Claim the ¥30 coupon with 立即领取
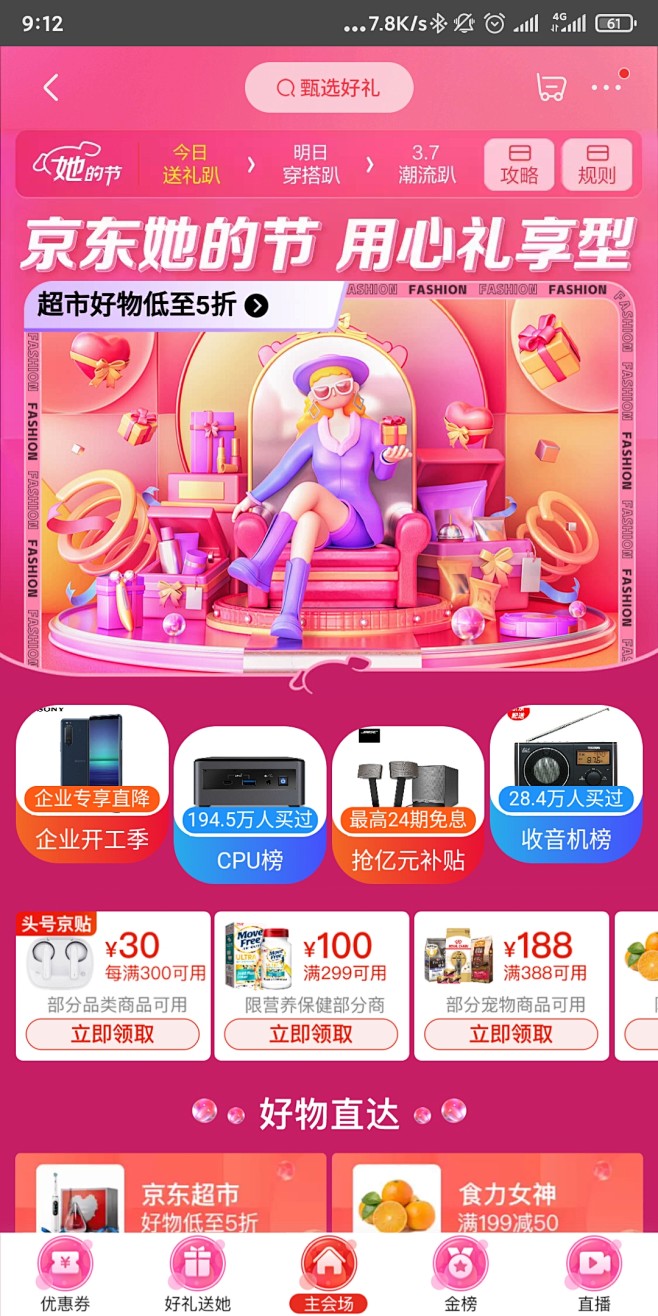Viewport: 658px width, 1316px height. pyautogui.click(x=112, y=1034)
